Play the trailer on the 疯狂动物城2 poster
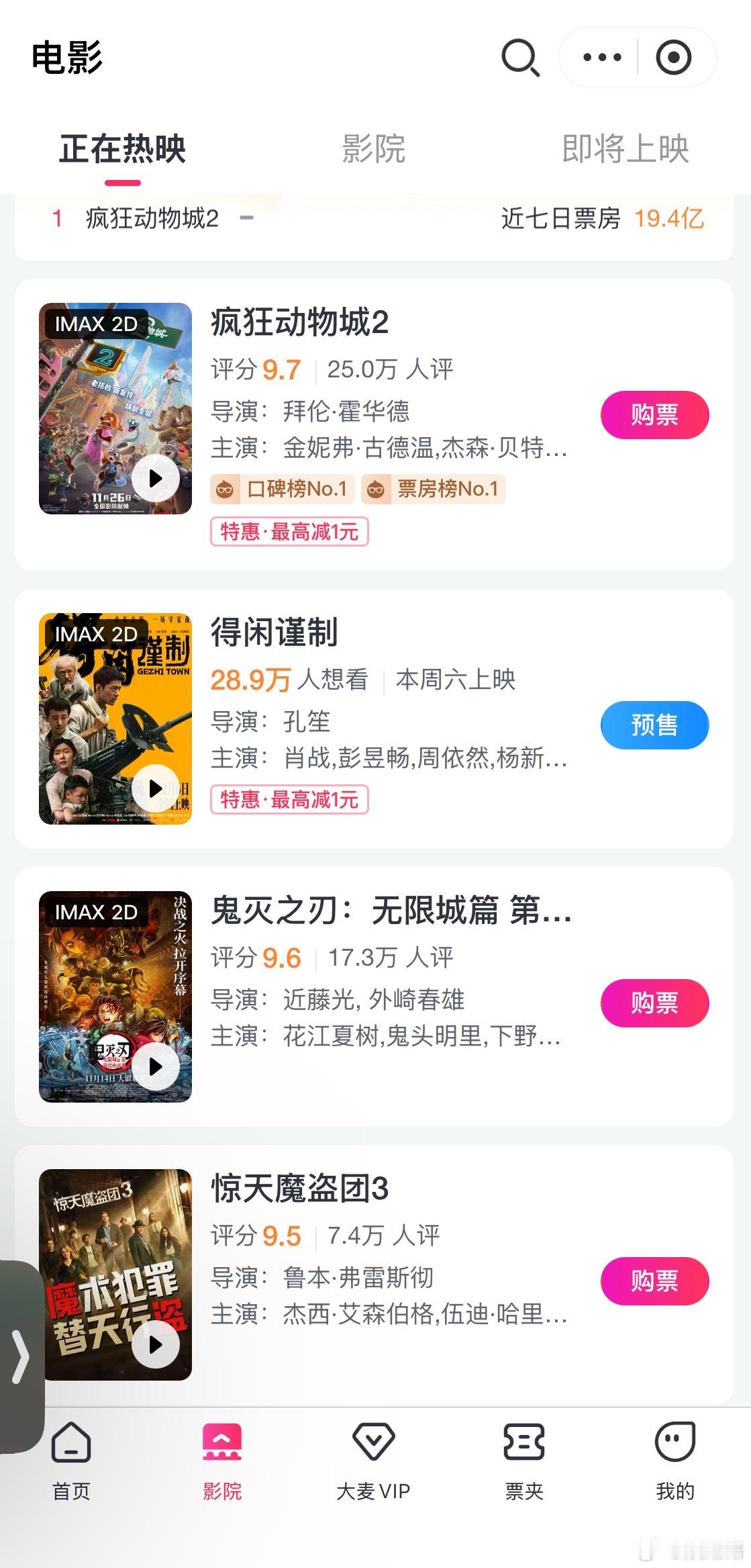 coord(156,478)
